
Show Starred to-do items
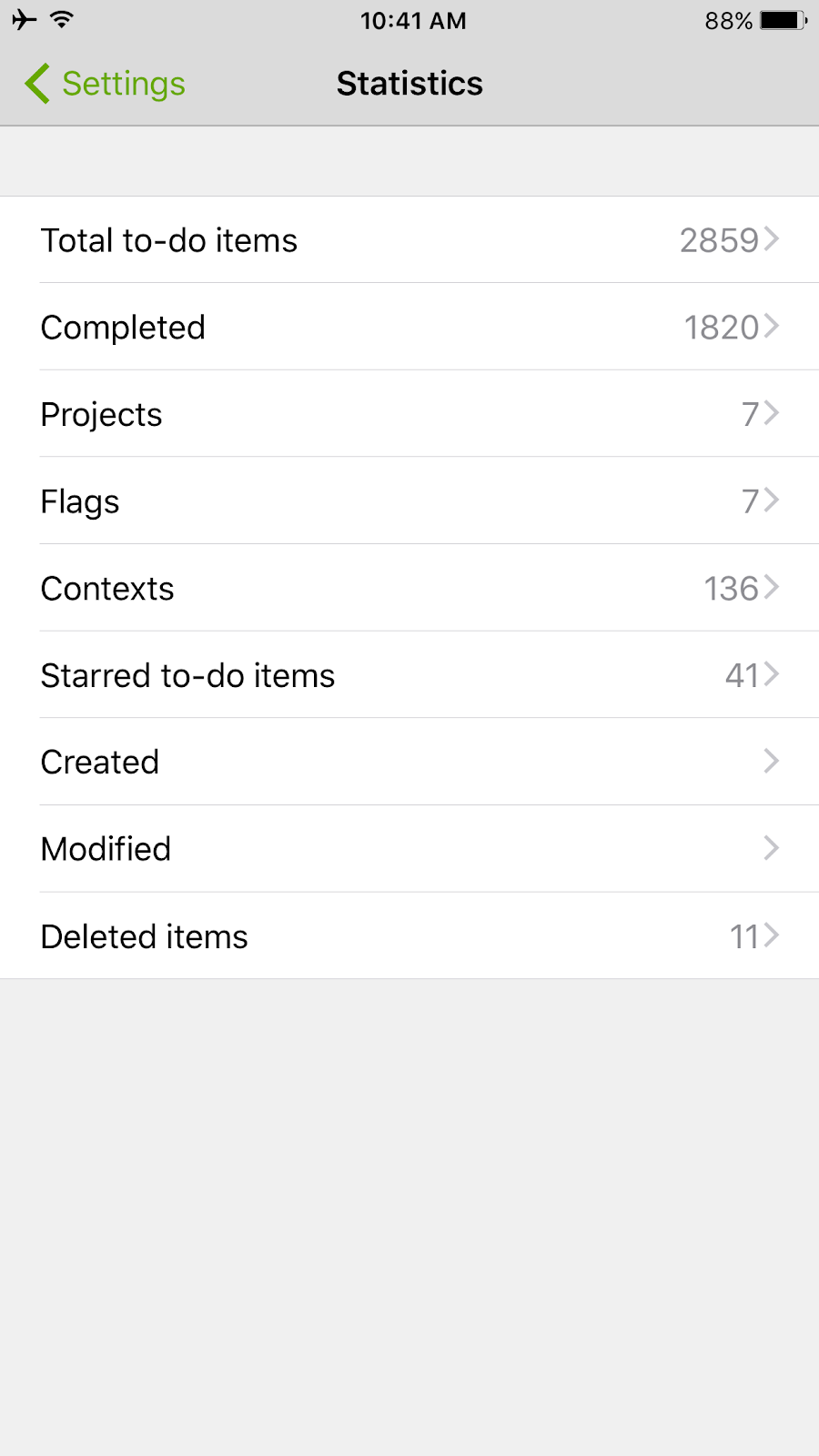(409, 675)
